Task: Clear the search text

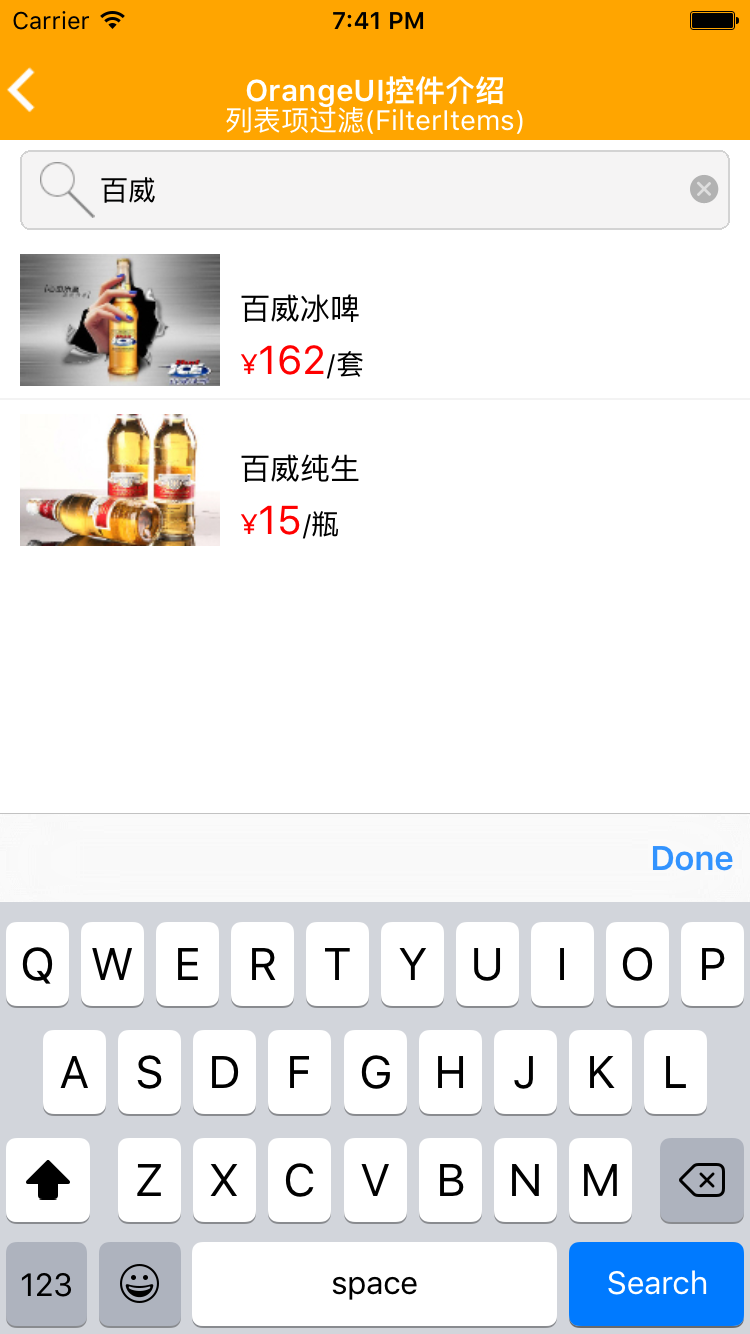Action: 704,189
